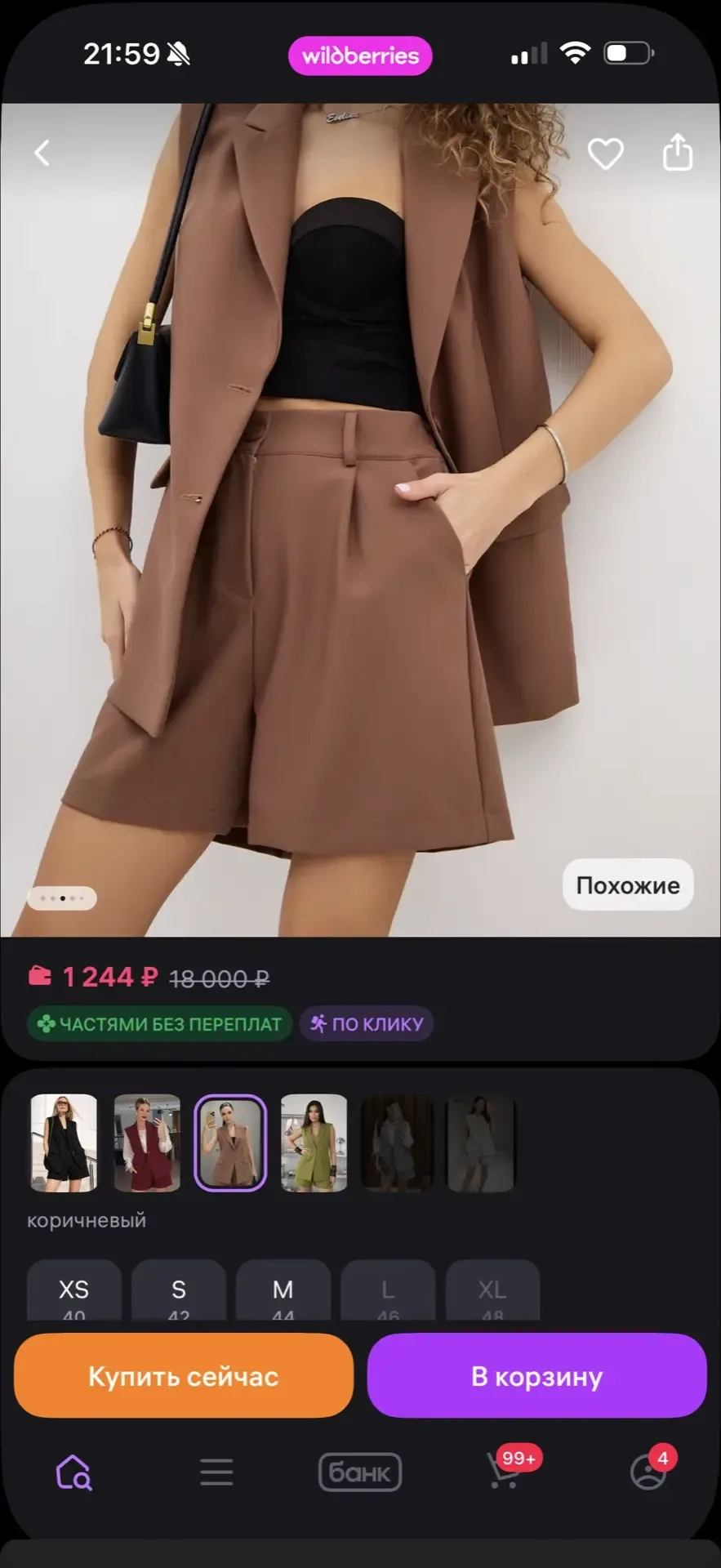Select the brown suit color variant
Screen dimensions: 721x1568
tap(230, 1143)
